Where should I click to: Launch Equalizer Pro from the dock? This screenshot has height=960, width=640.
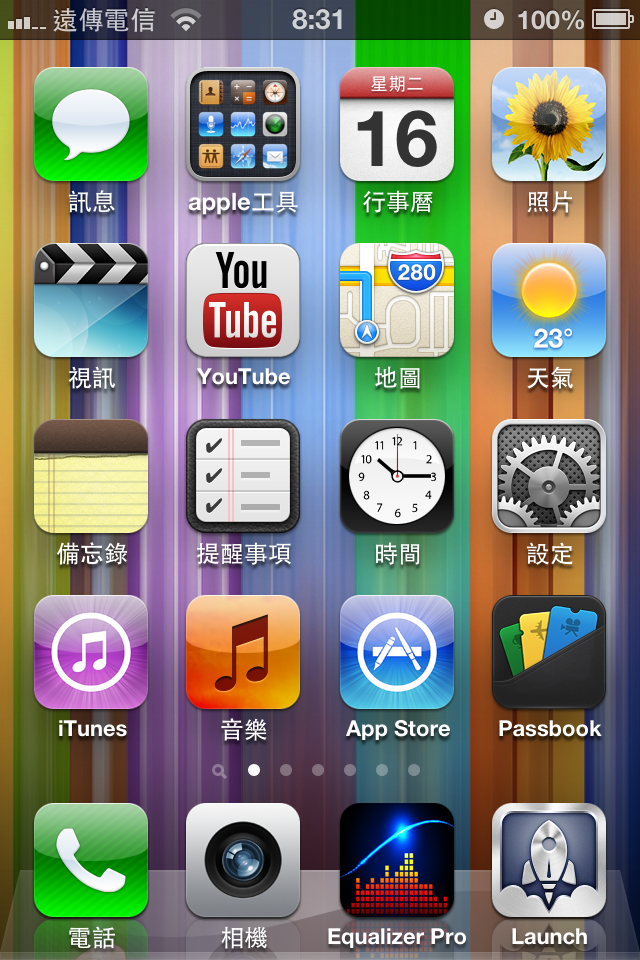396,860
